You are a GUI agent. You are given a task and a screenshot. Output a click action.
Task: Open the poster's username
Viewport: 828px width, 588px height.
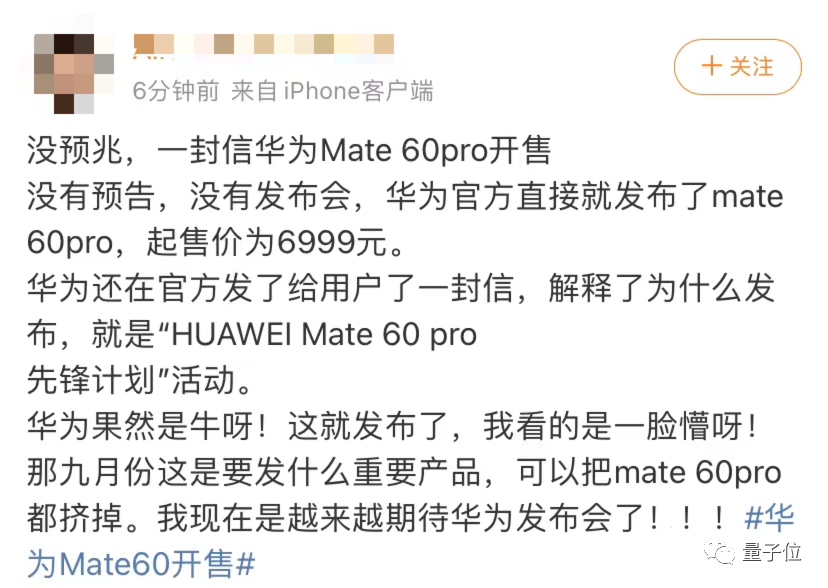pos(264,44)
